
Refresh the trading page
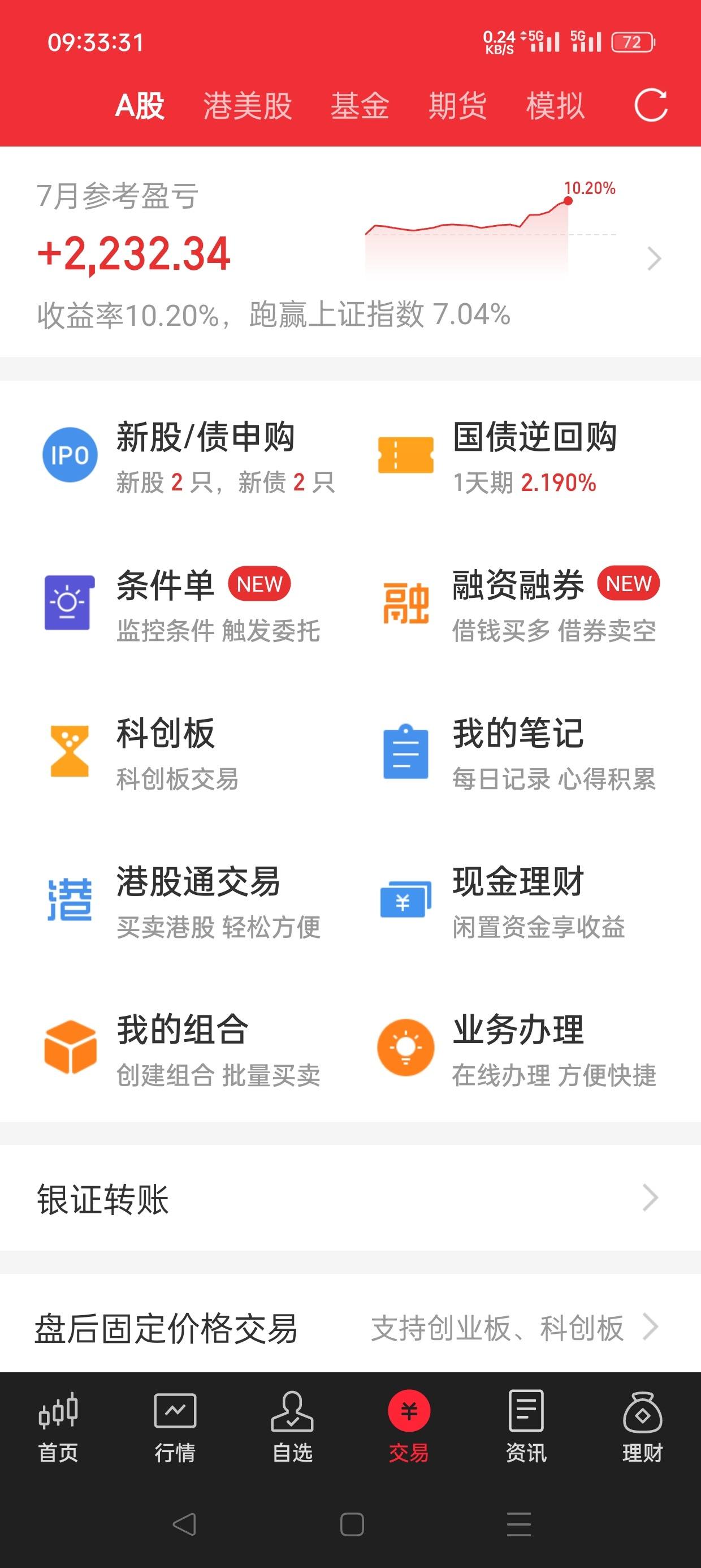point(651,105)
